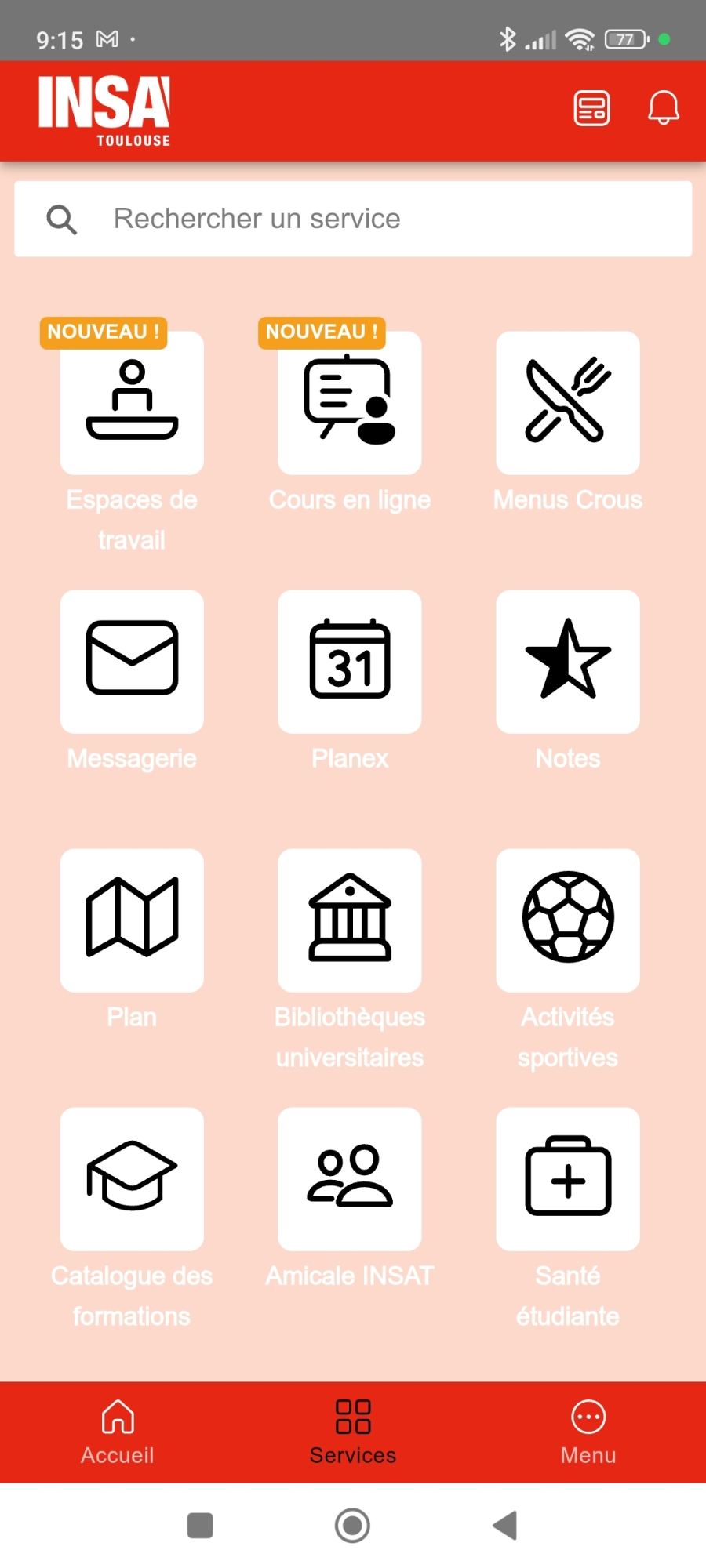Screen dimensions: 706x1568
Task: Open the Messagerie mailbox
Action: 132,662
